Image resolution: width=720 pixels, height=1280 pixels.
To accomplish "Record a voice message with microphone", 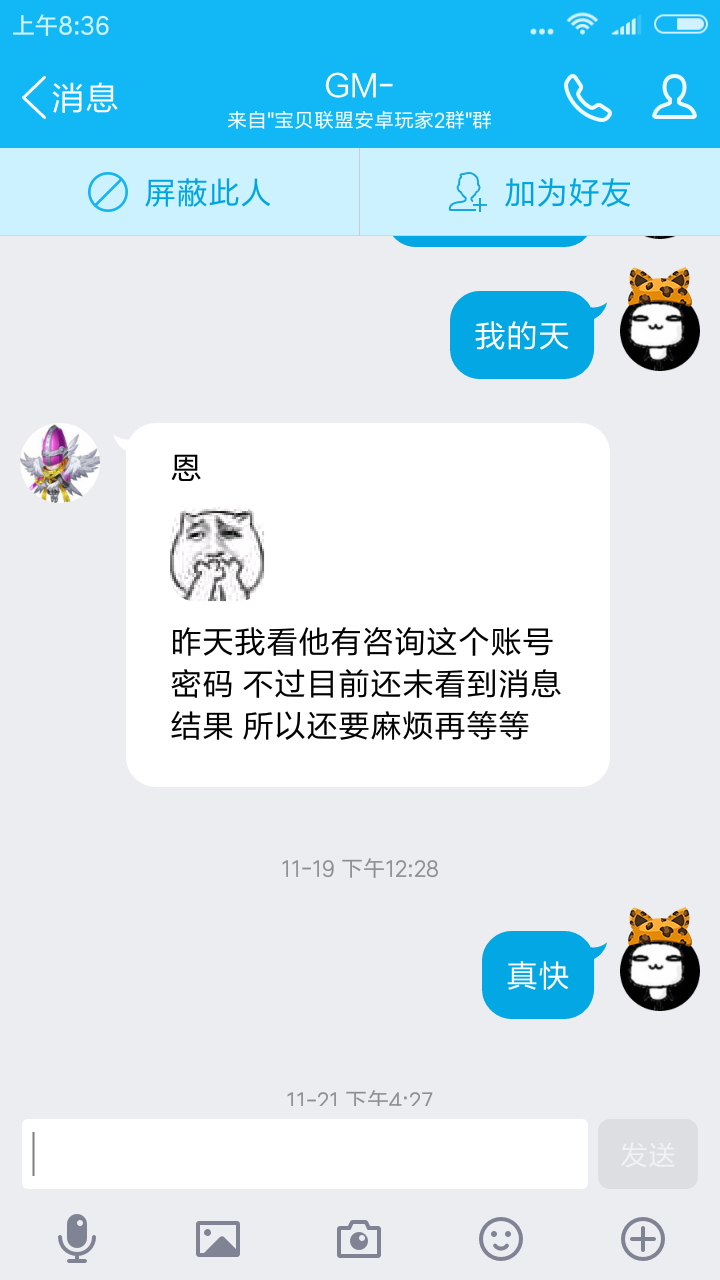I will point(77,1239).
